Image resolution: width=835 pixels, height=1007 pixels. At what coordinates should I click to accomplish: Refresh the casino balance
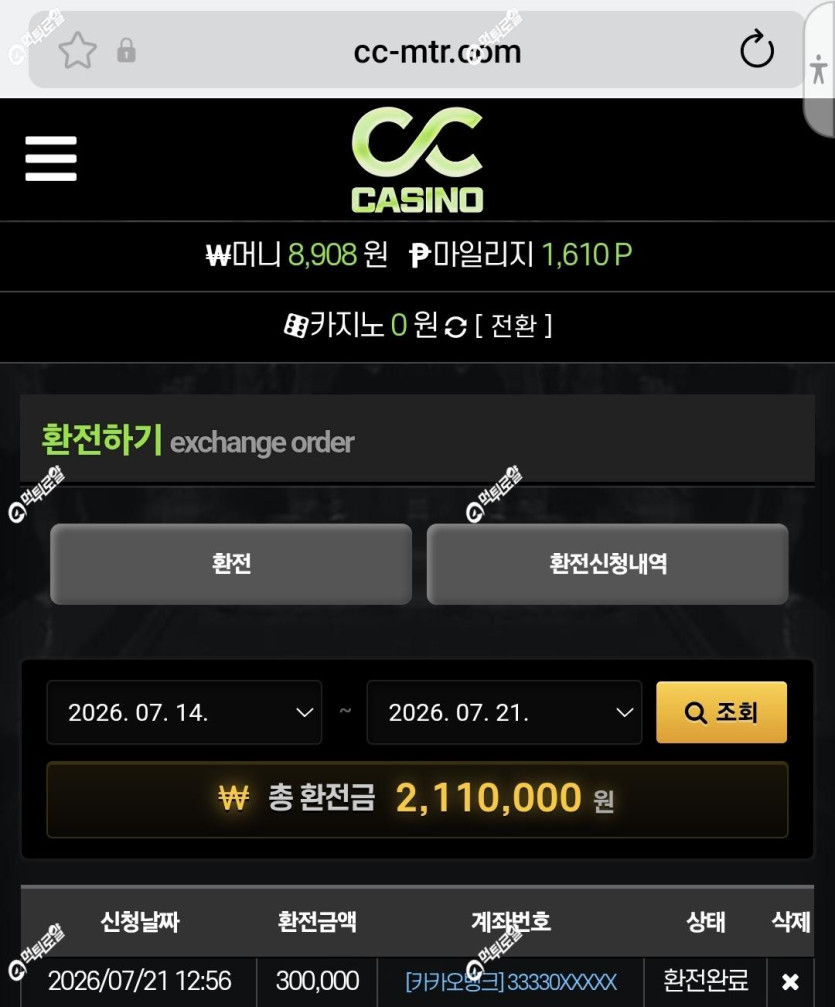(455, 326)
